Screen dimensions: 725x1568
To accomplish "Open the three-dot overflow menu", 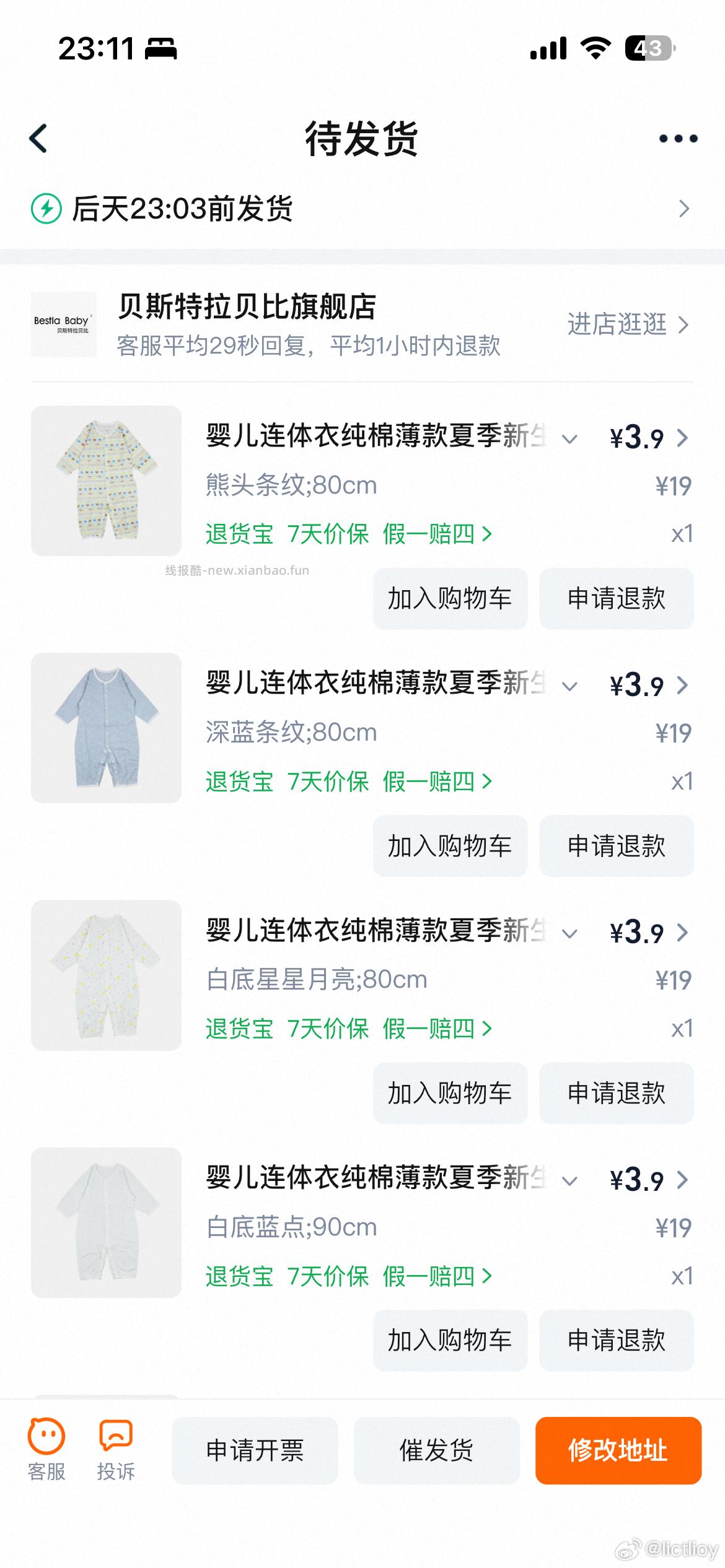I will pos(678,139).
